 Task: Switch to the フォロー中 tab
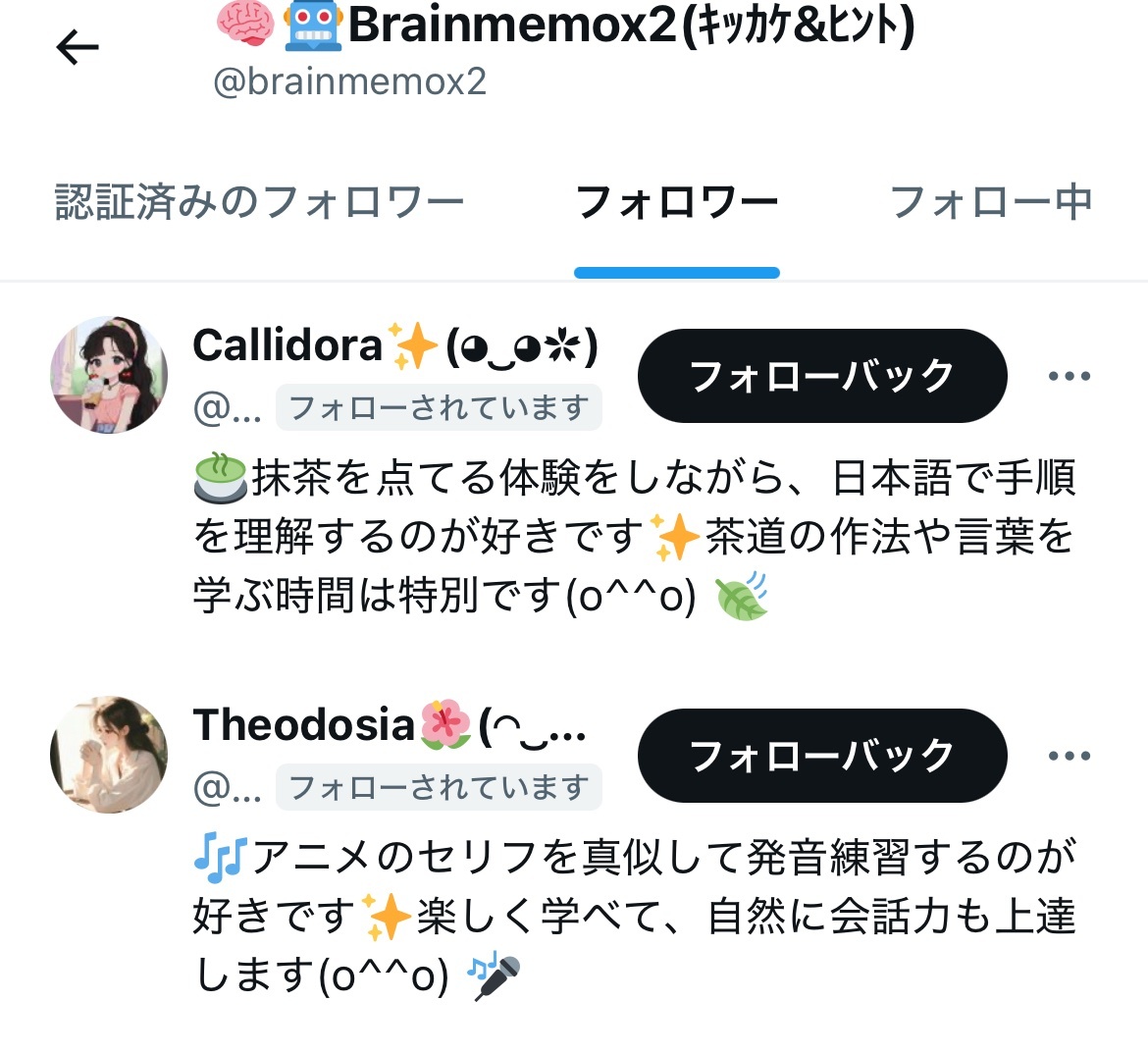(990, 202)
